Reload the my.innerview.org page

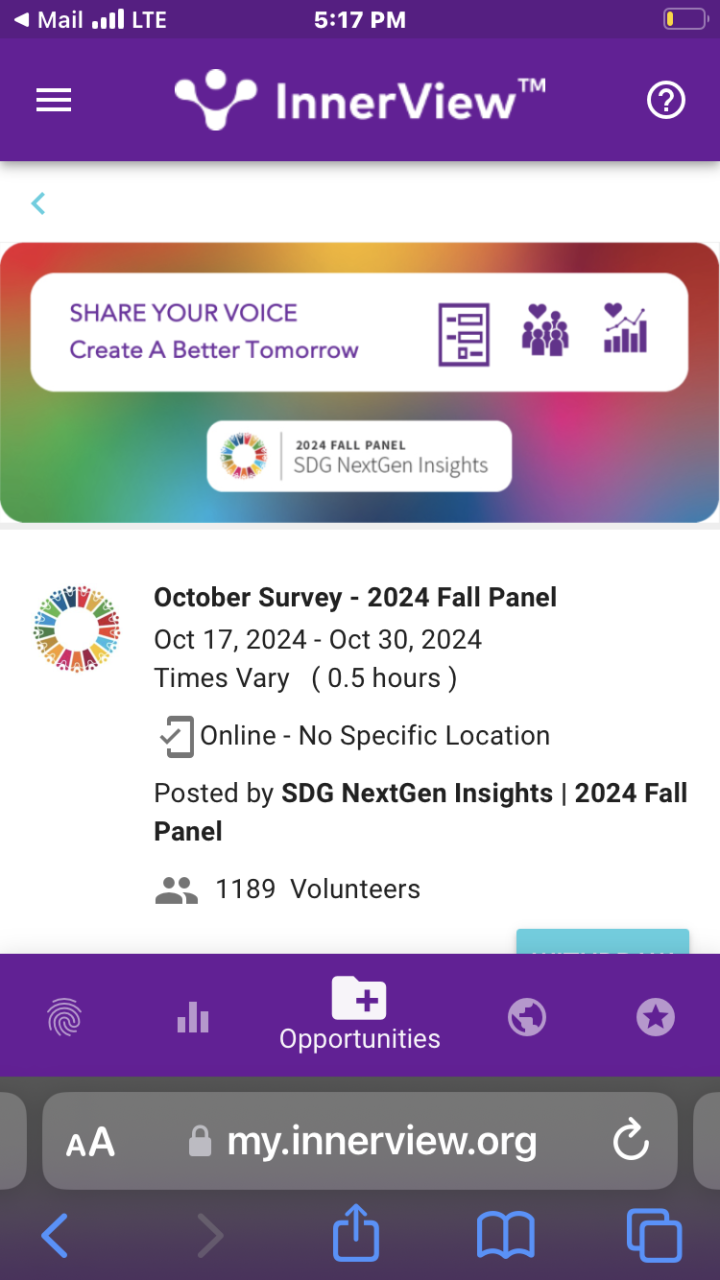(631, 1141)
